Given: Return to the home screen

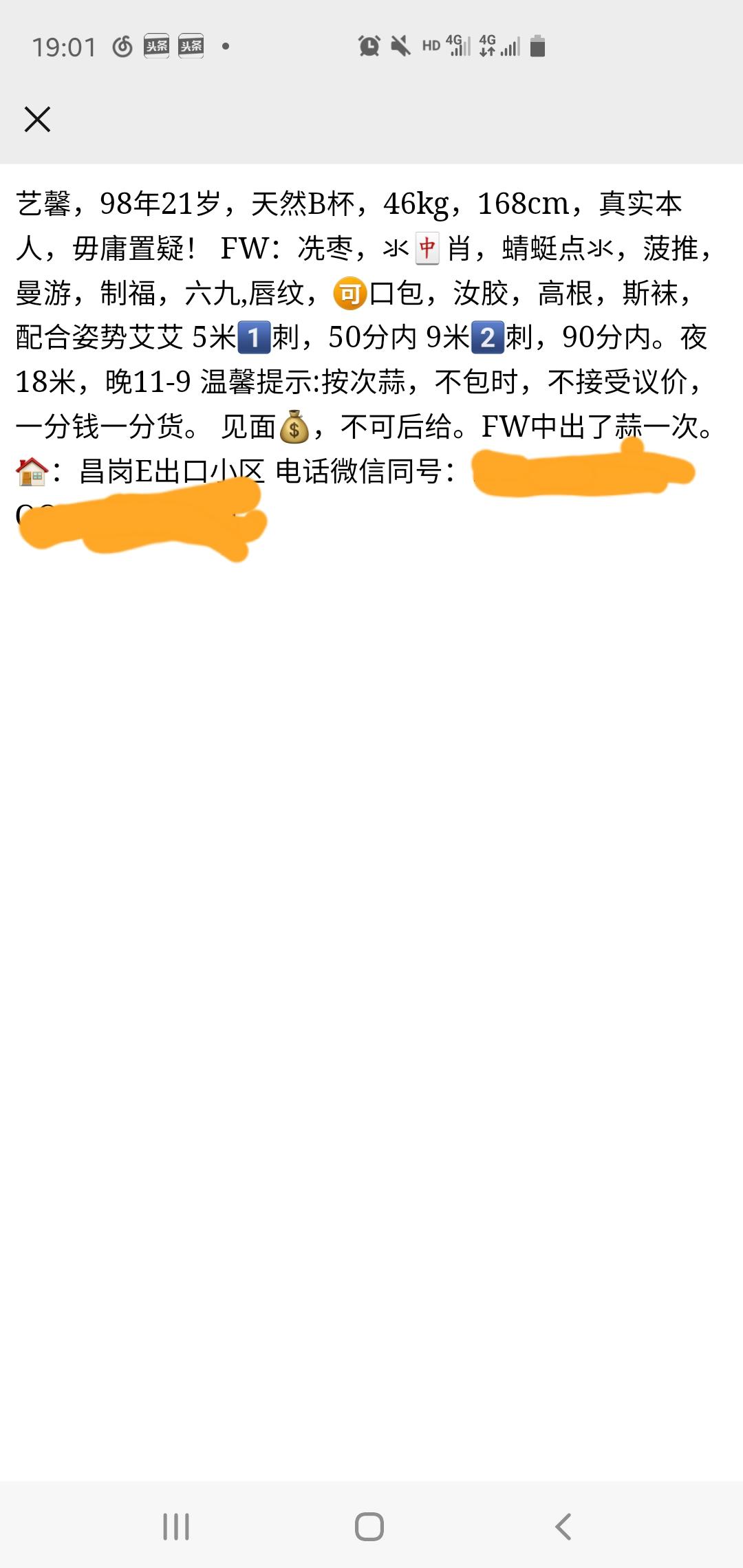Looking at the screenshot, I should (369, 1526).
